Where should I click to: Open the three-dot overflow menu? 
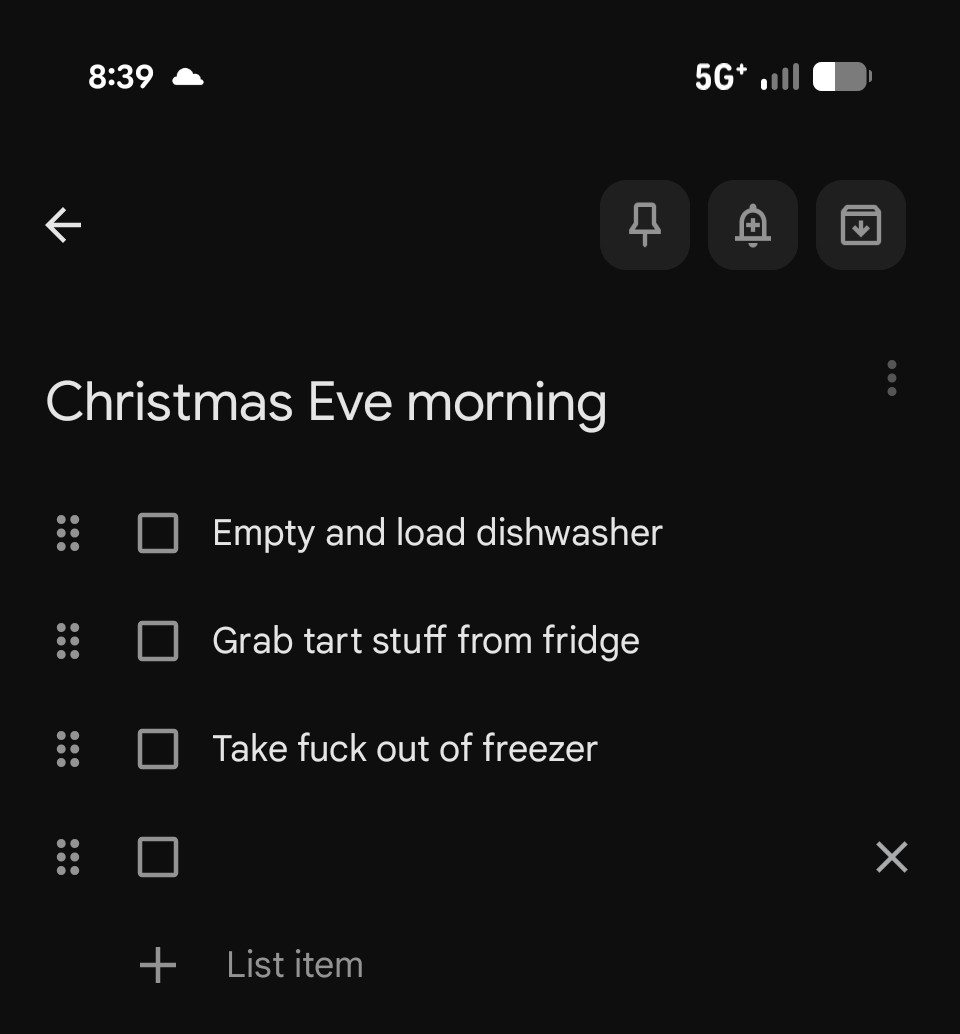[x=891, y=378]
